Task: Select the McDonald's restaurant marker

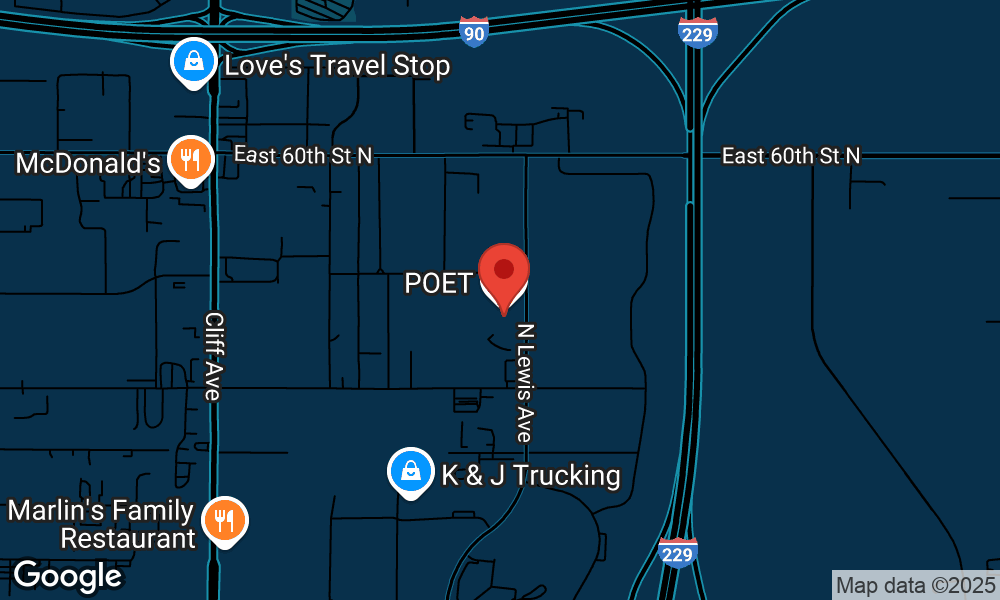Action: pyautogui.click(x=188, y=160)
